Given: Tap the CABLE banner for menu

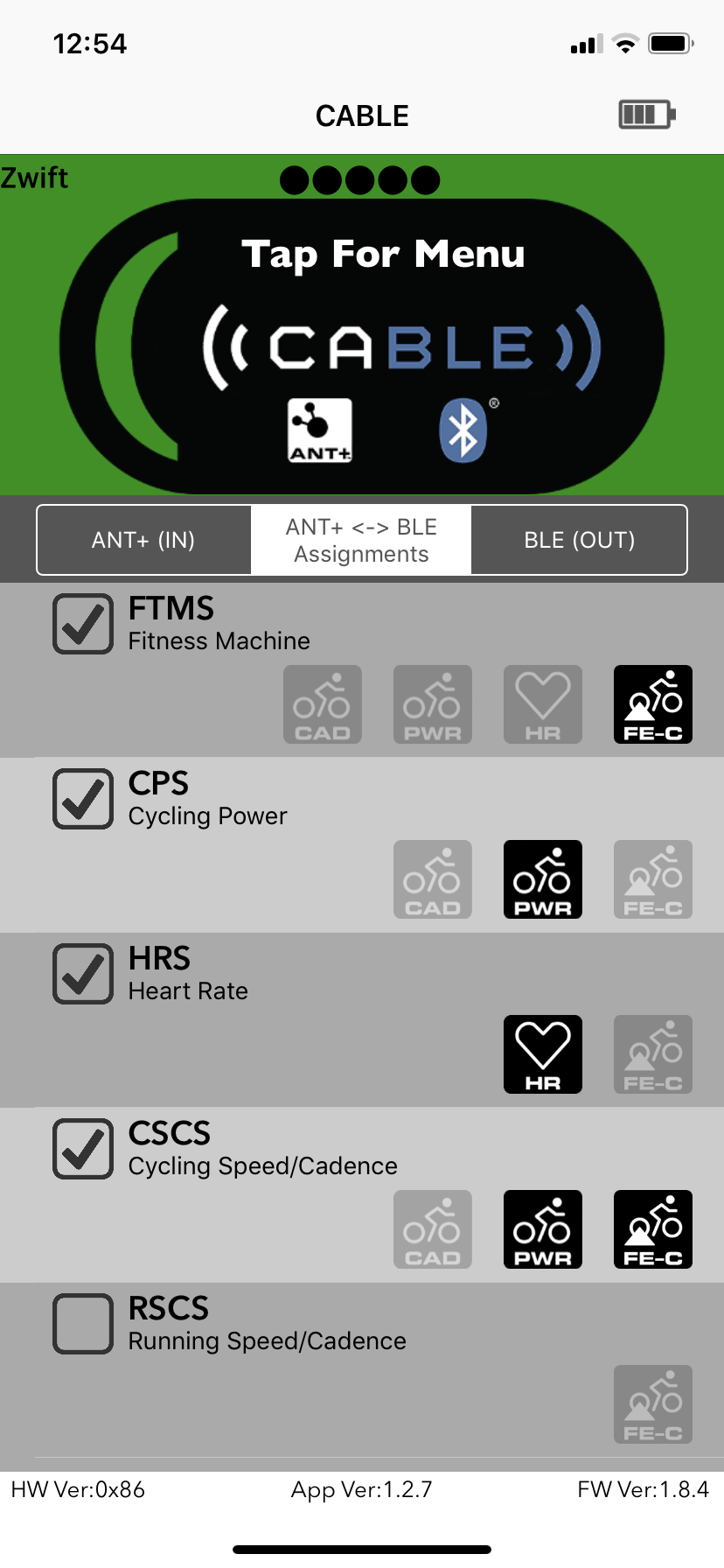Looking at the screenshot, I should (362, 346).
